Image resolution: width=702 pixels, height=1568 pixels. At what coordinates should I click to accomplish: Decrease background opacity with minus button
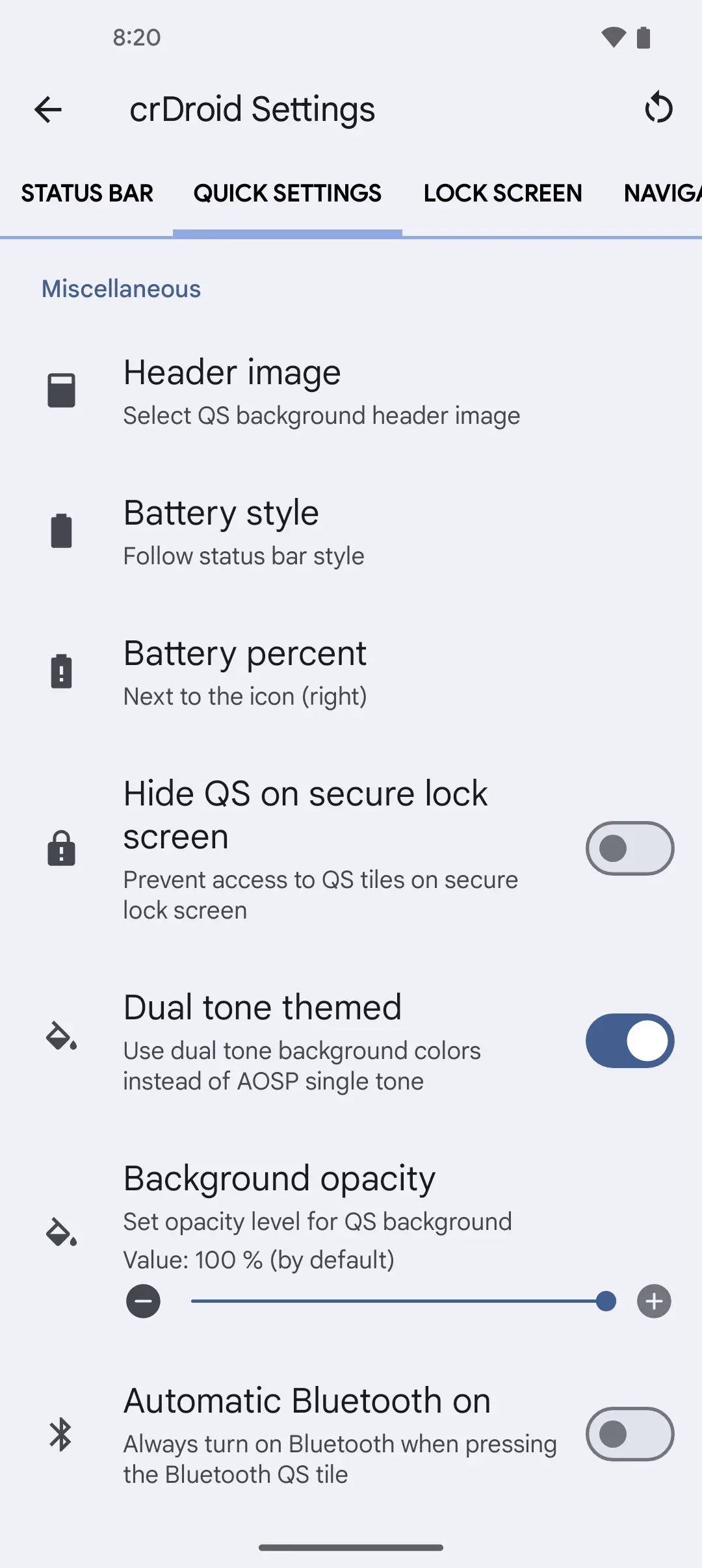[x=144, y=1301]
